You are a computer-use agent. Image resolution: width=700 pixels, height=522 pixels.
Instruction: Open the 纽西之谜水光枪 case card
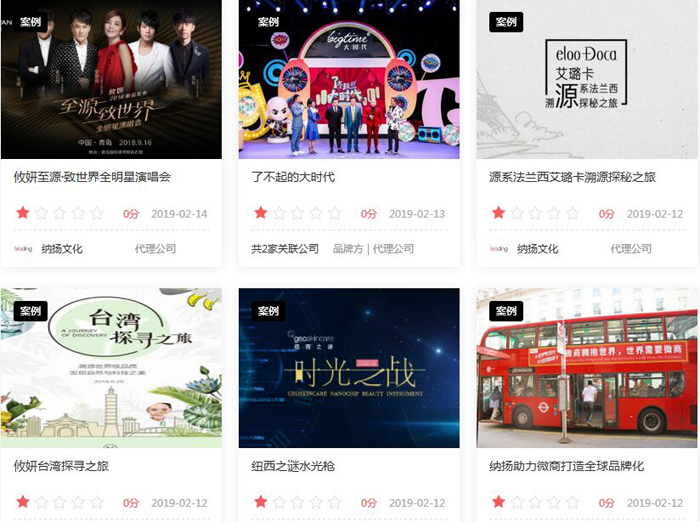coord(294,466)
